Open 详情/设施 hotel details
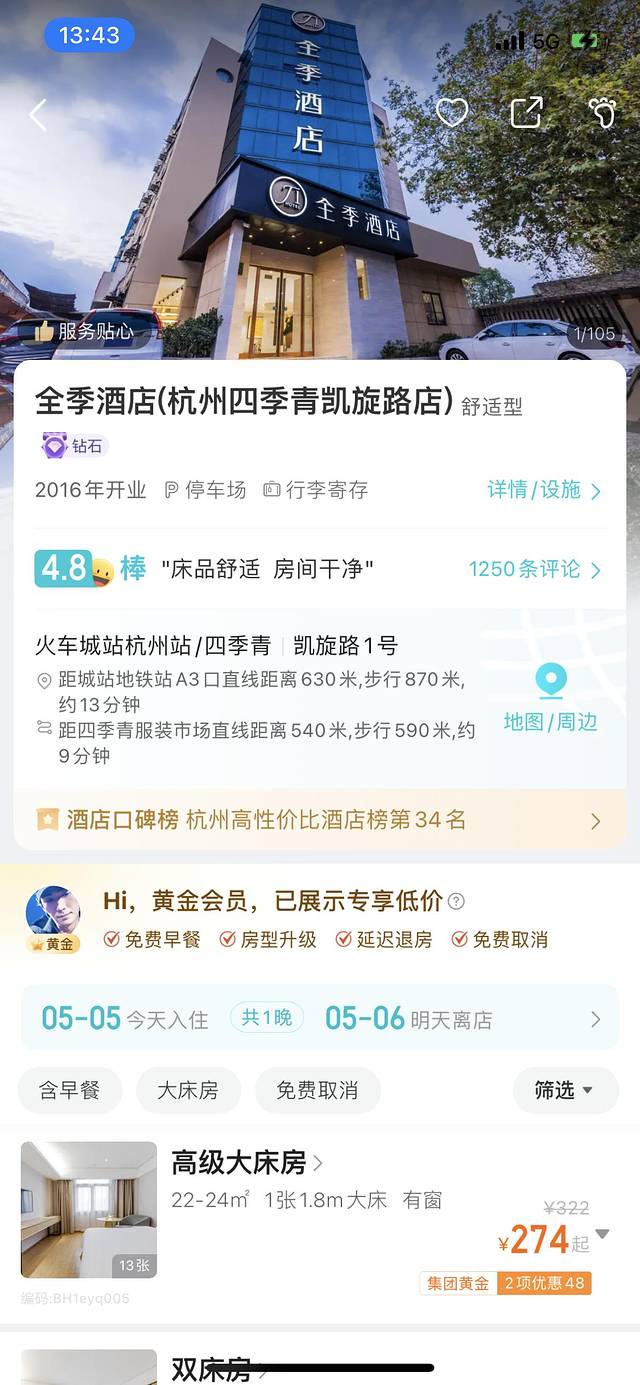This screenshot has width=640, height=1385. [x=544, y=490]
